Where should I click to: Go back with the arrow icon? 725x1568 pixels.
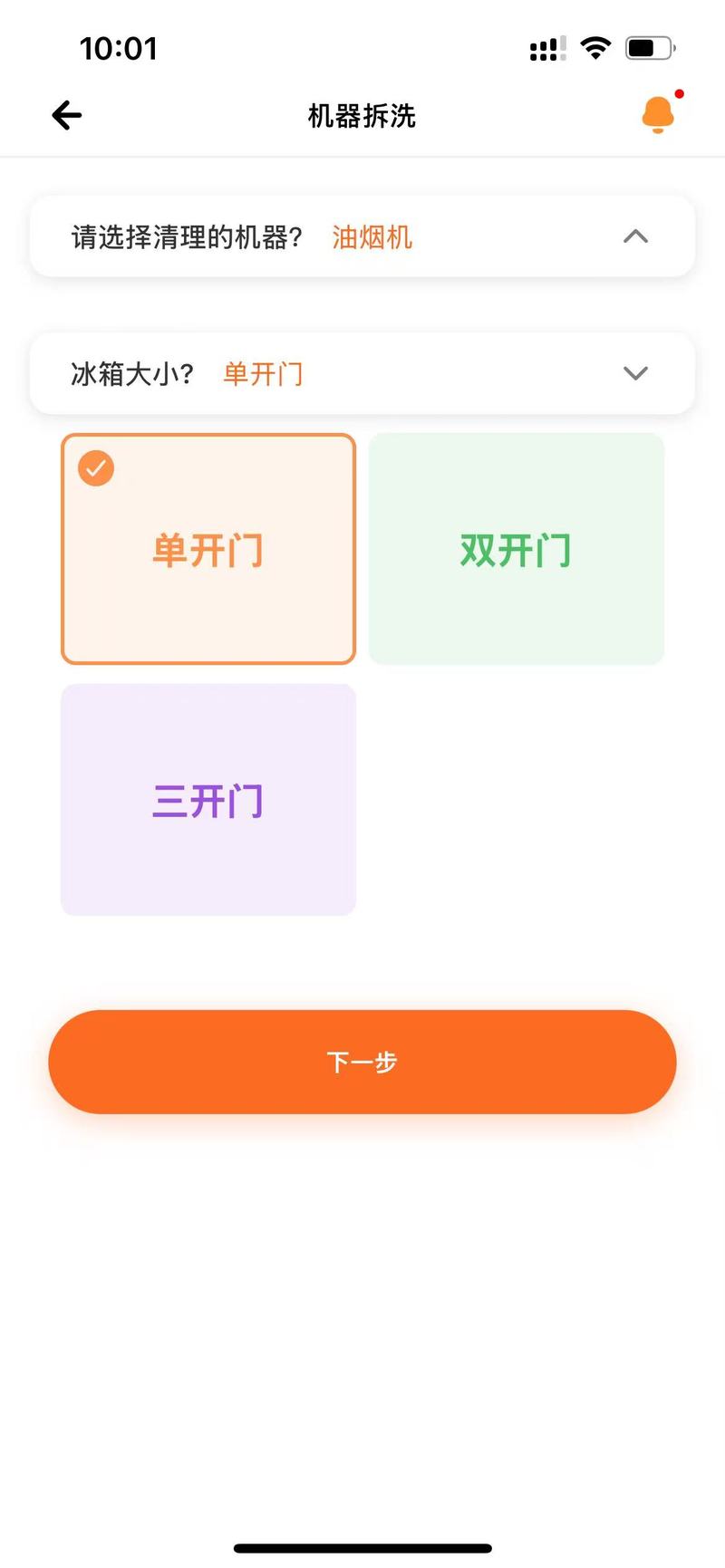pos(67,115)
